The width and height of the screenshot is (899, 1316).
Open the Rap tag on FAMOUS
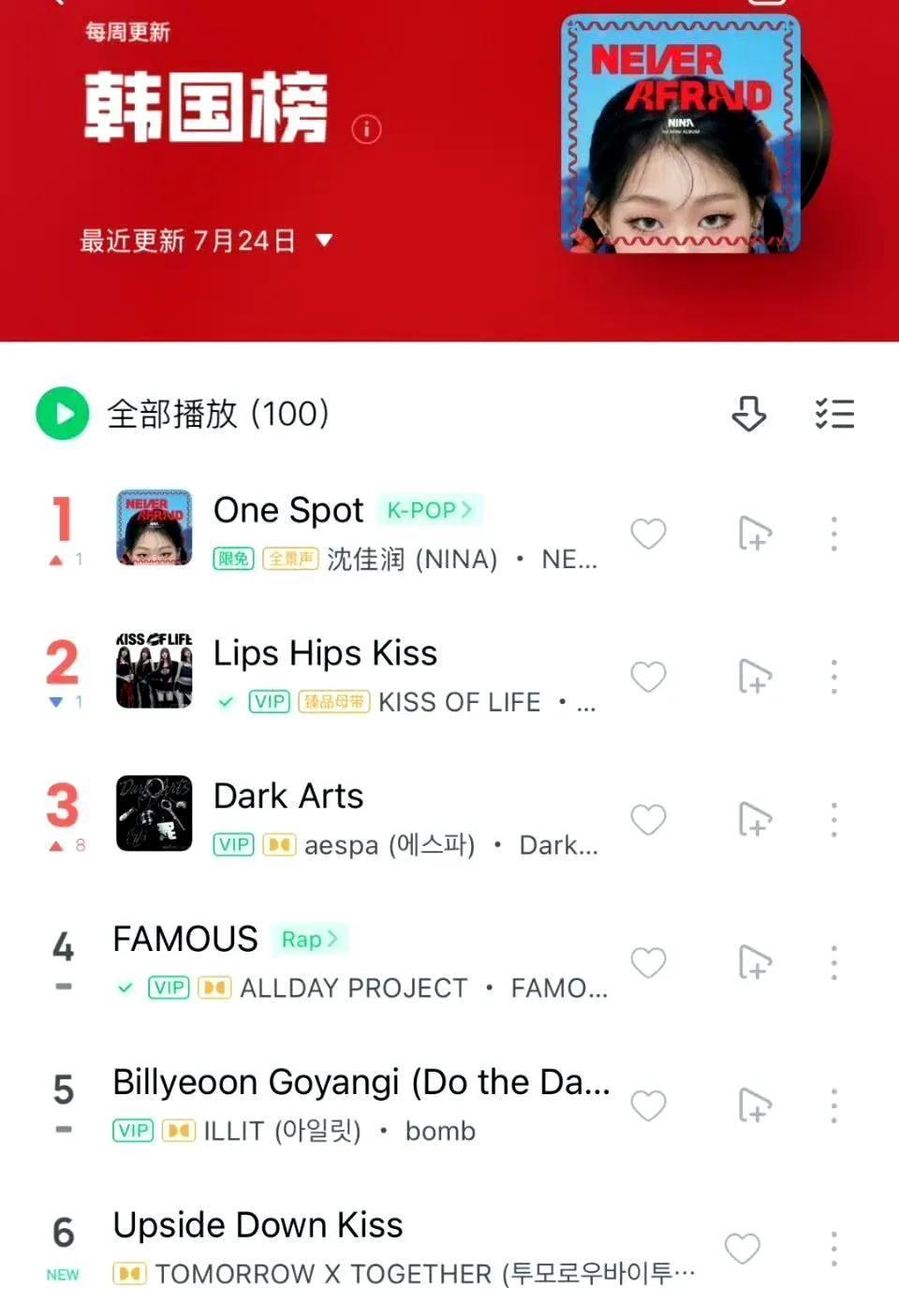coord(309,939)
